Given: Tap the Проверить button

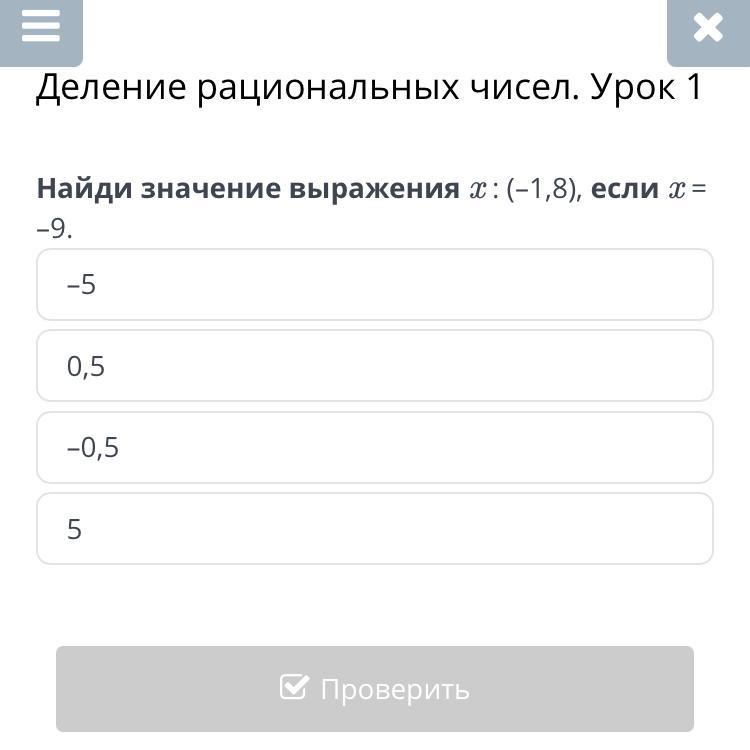Looking at the screenshot, I should coord(375,689).
